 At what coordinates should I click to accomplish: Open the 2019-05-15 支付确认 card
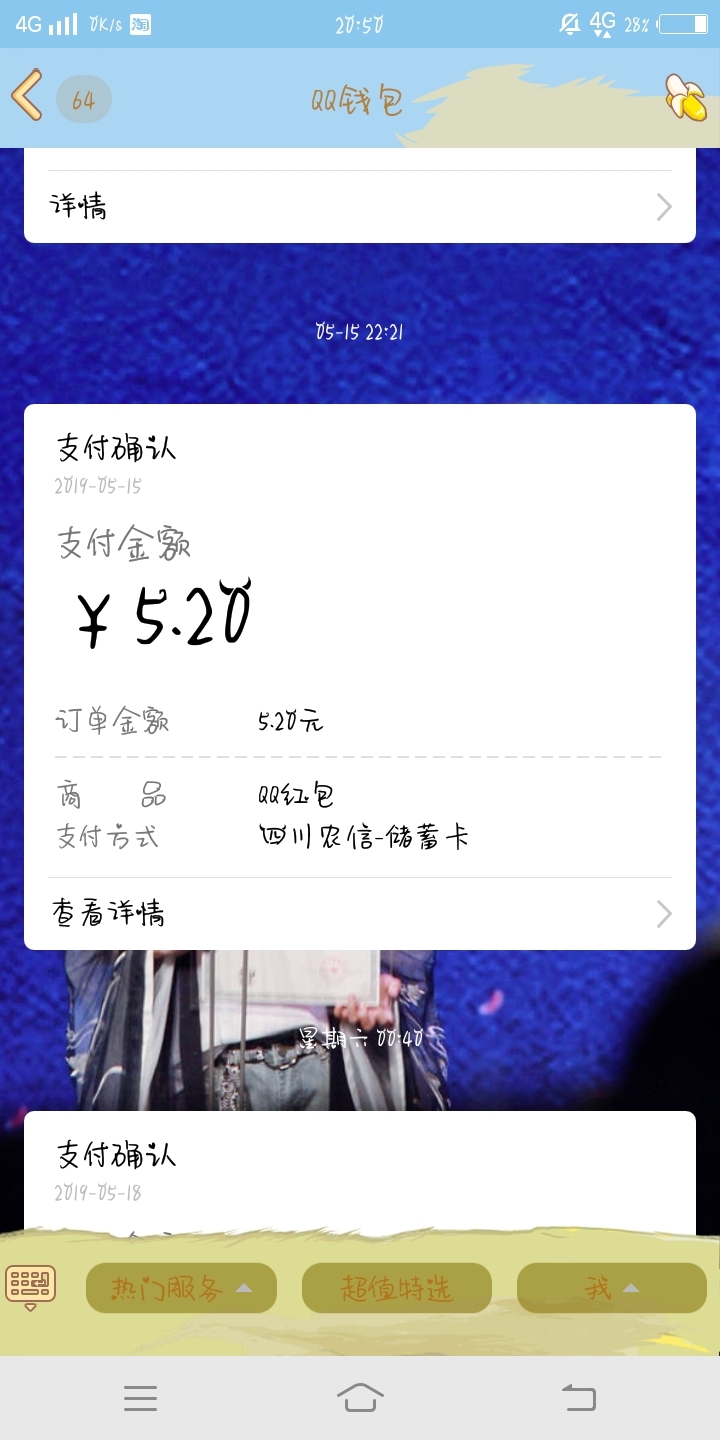click(x=360, y=600)
